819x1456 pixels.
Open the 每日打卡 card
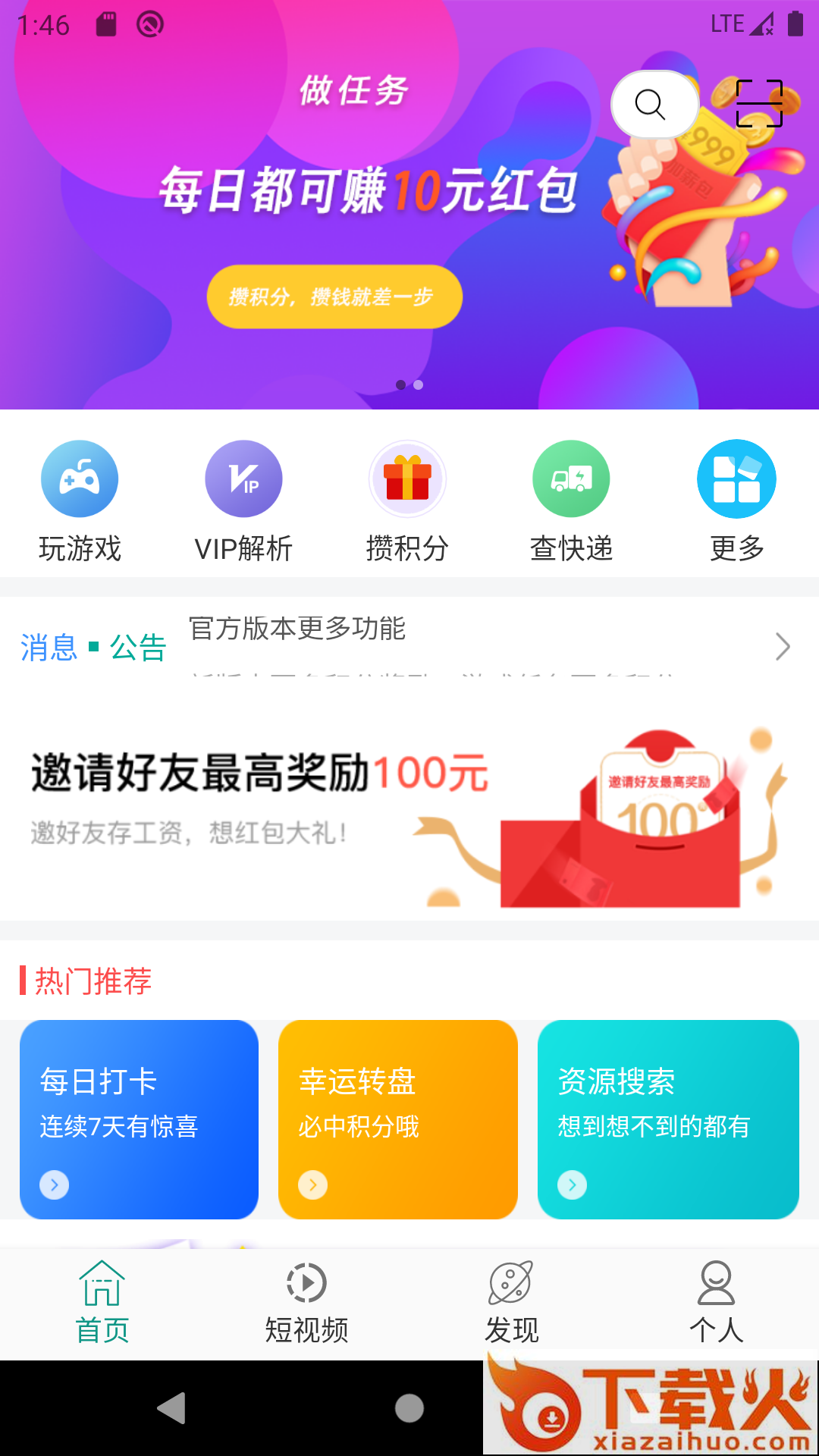139,1119
